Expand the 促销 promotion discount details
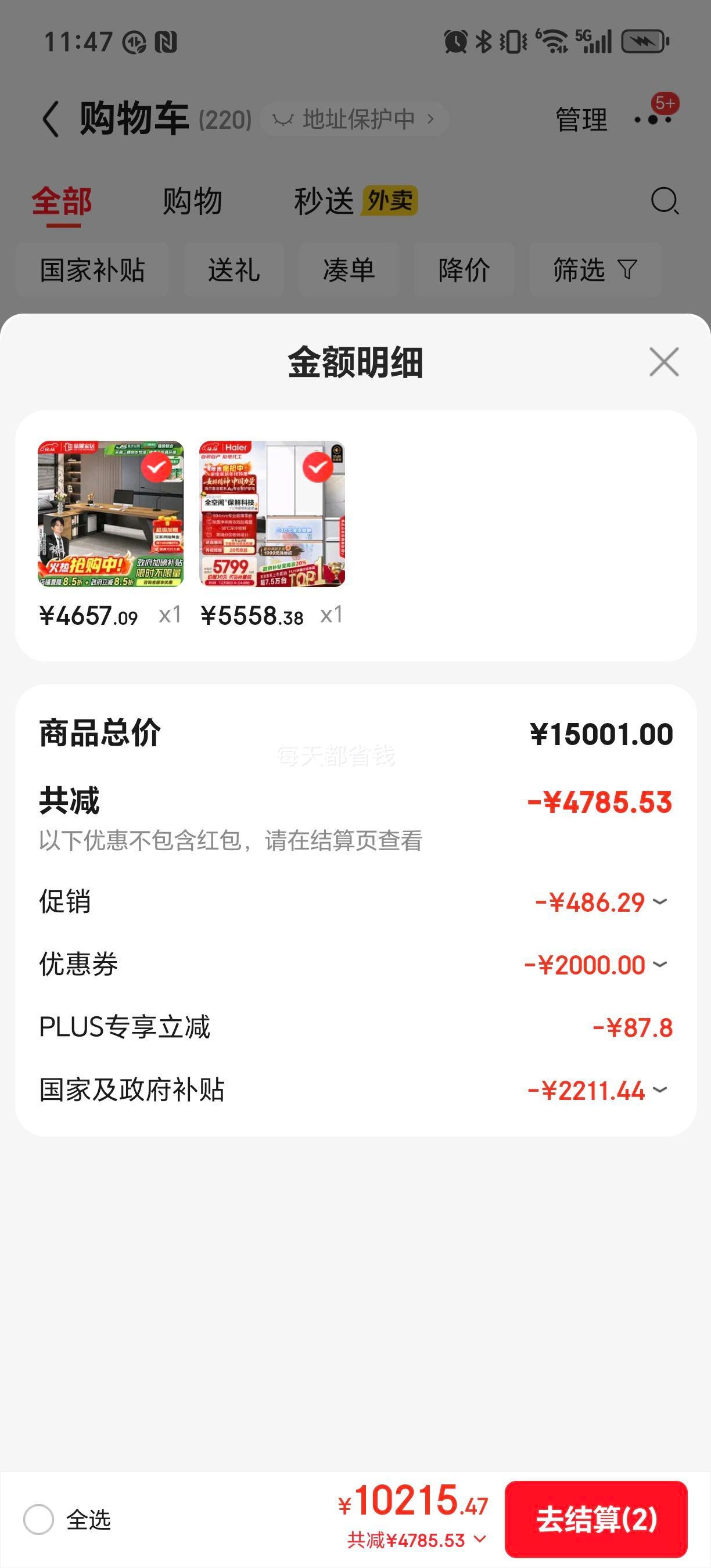The width and height of the screenshot is (711, 1568). [x=659, y=902]
